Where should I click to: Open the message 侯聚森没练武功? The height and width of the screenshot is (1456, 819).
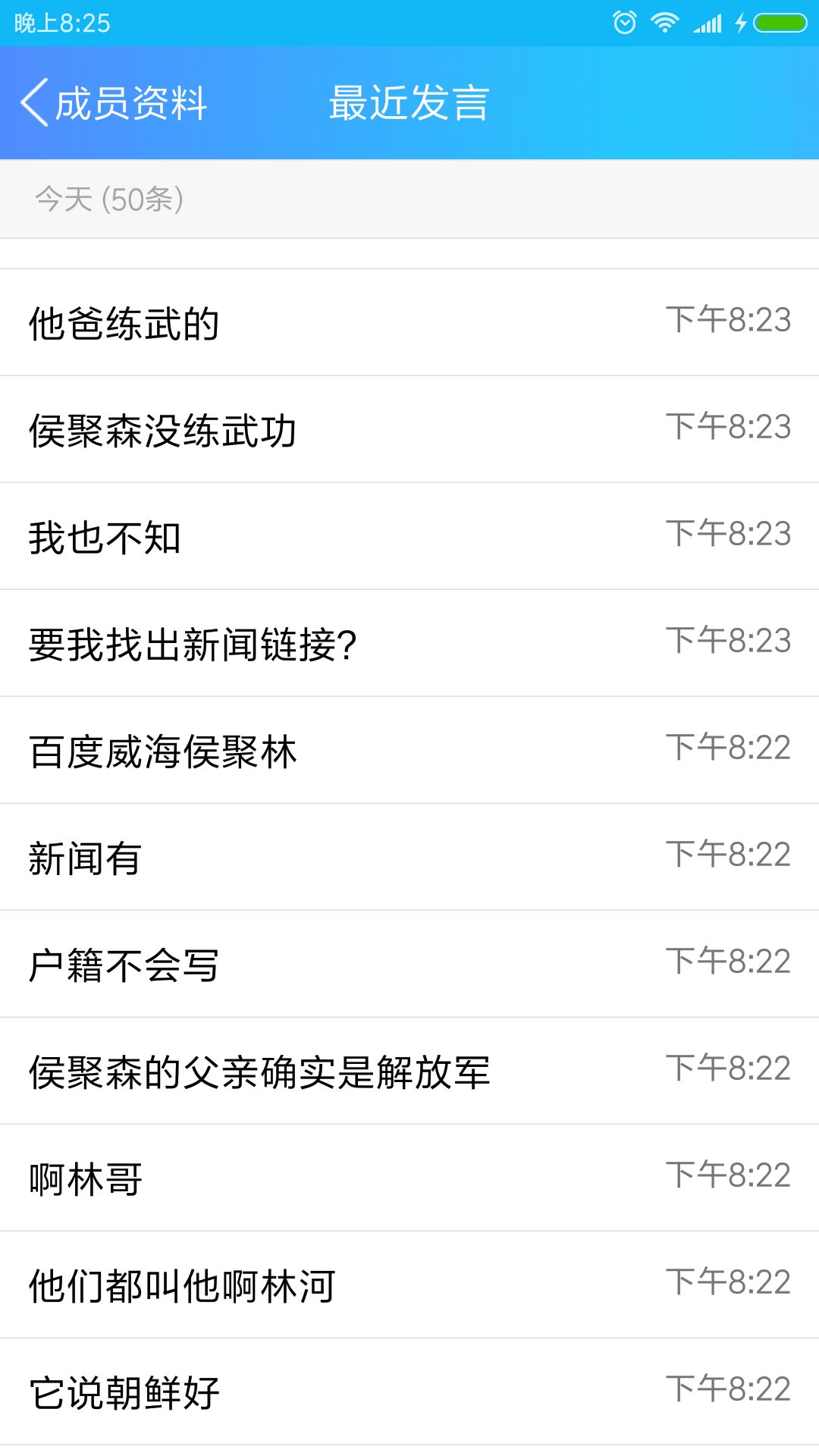coord(409,429)
